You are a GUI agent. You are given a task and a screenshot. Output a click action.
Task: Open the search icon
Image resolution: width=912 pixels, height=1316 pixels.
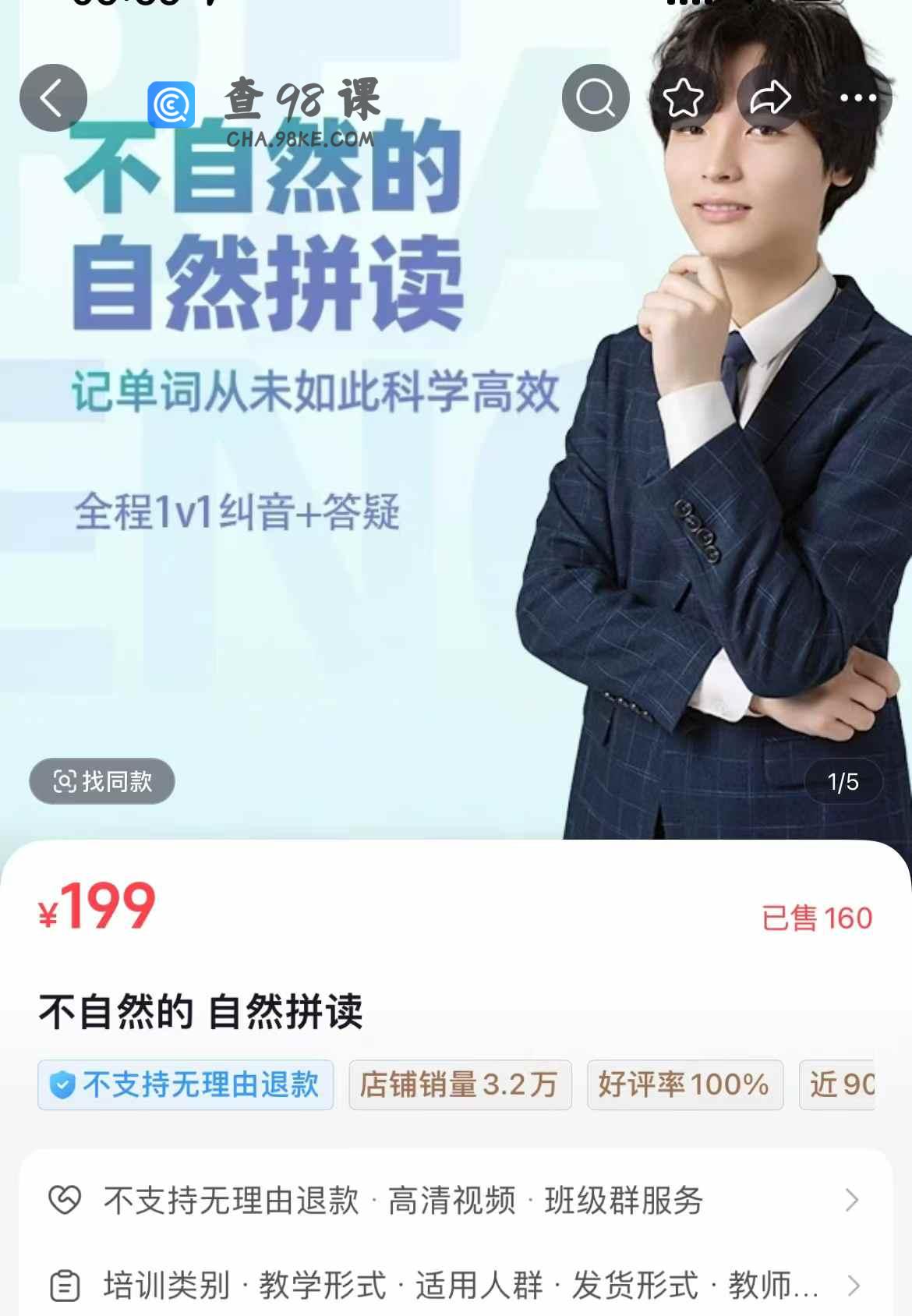[x=596, y=98]
